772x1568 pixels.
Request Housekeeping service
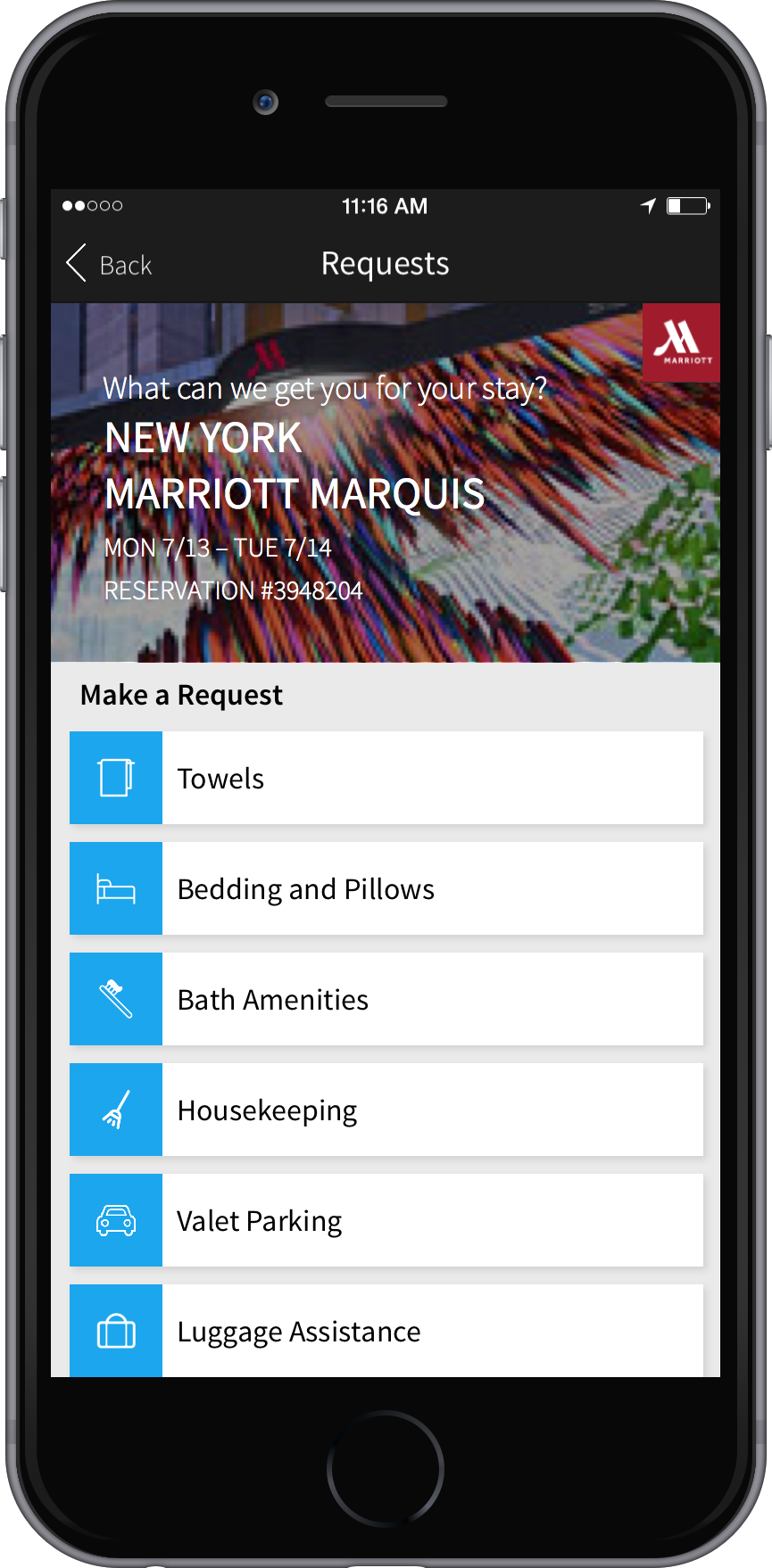(x=386, y=1110)
